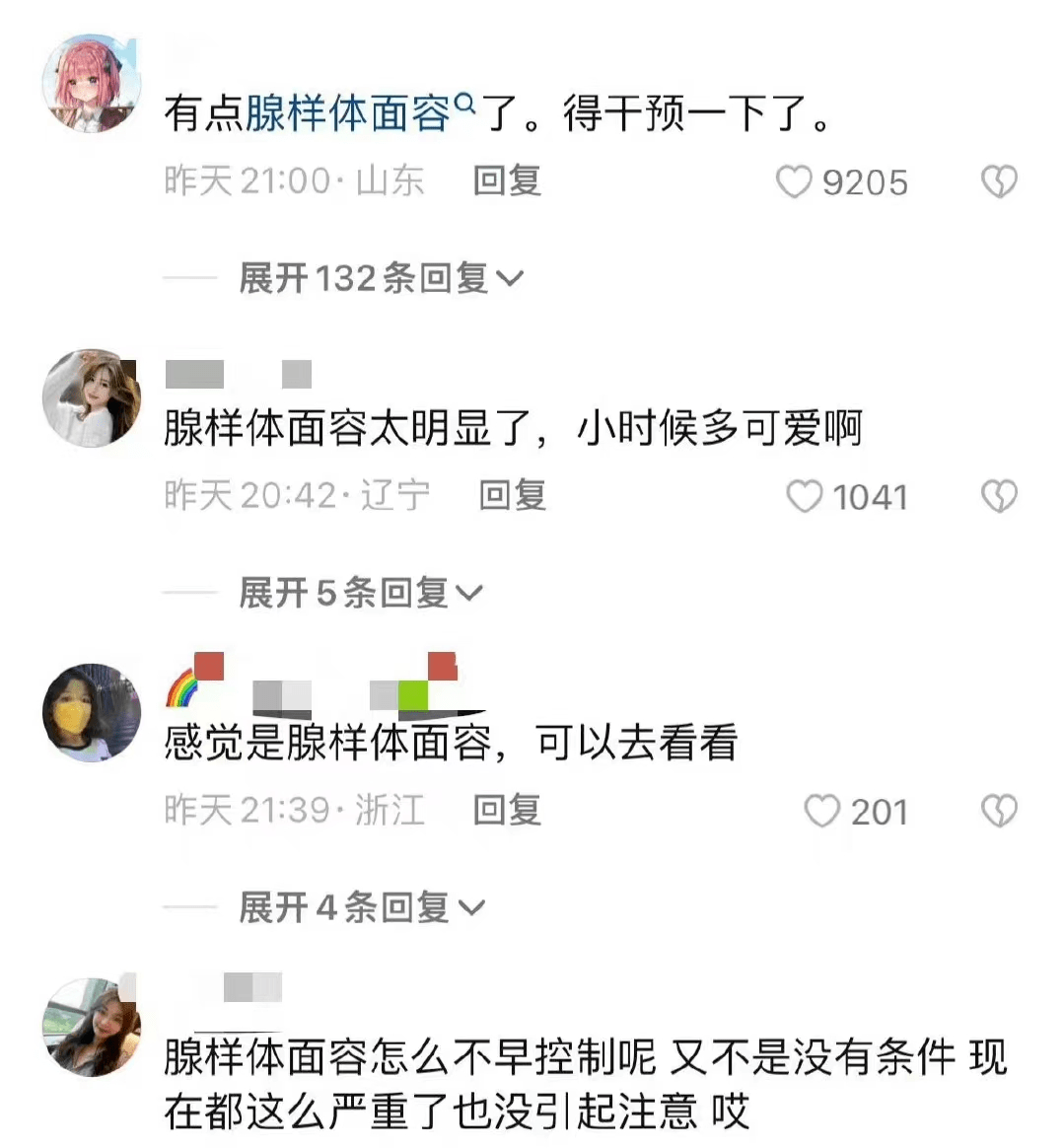Like the comment with 201 likes
1064x1148 pixels.
[821, 812]
